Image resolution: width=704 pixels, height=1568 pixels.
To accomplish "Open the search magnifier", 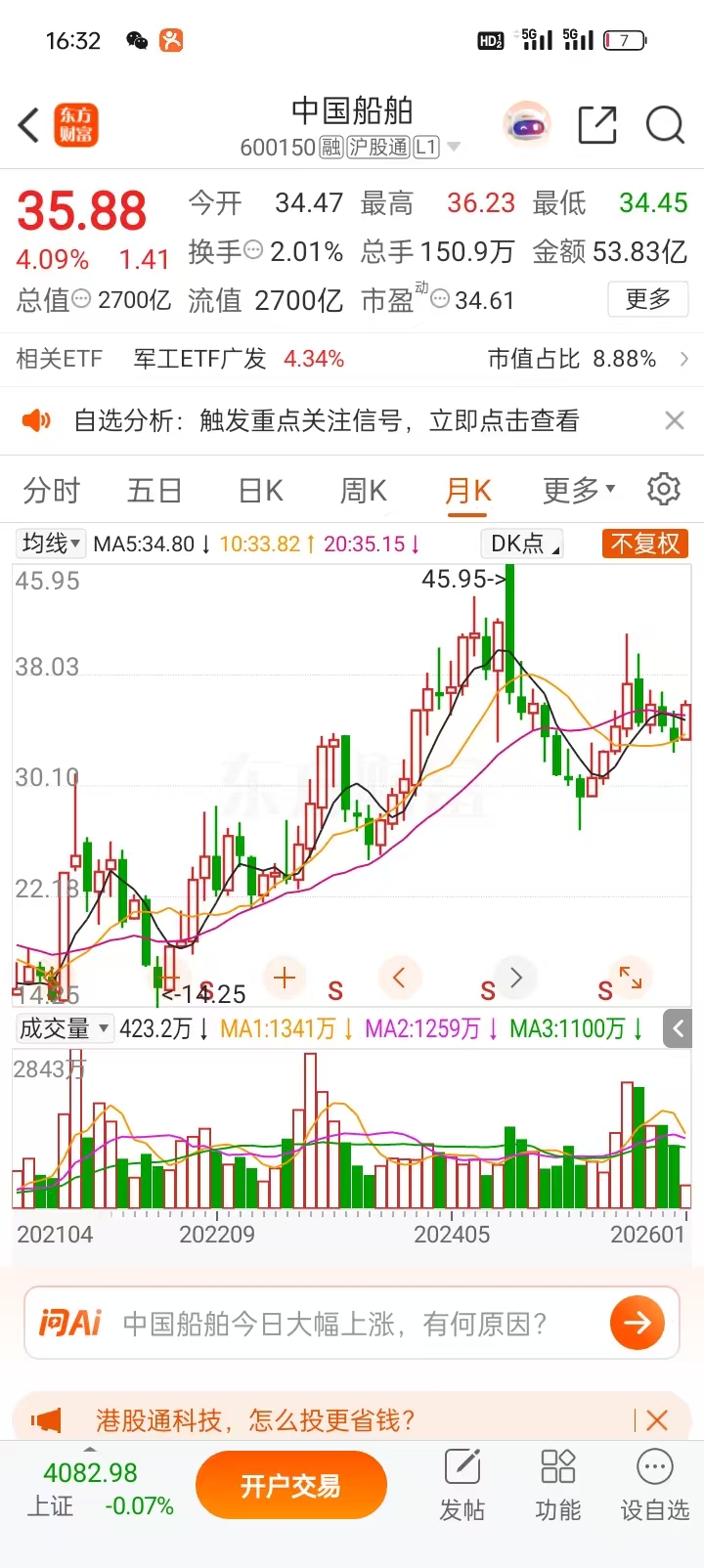I will (665, 125).
